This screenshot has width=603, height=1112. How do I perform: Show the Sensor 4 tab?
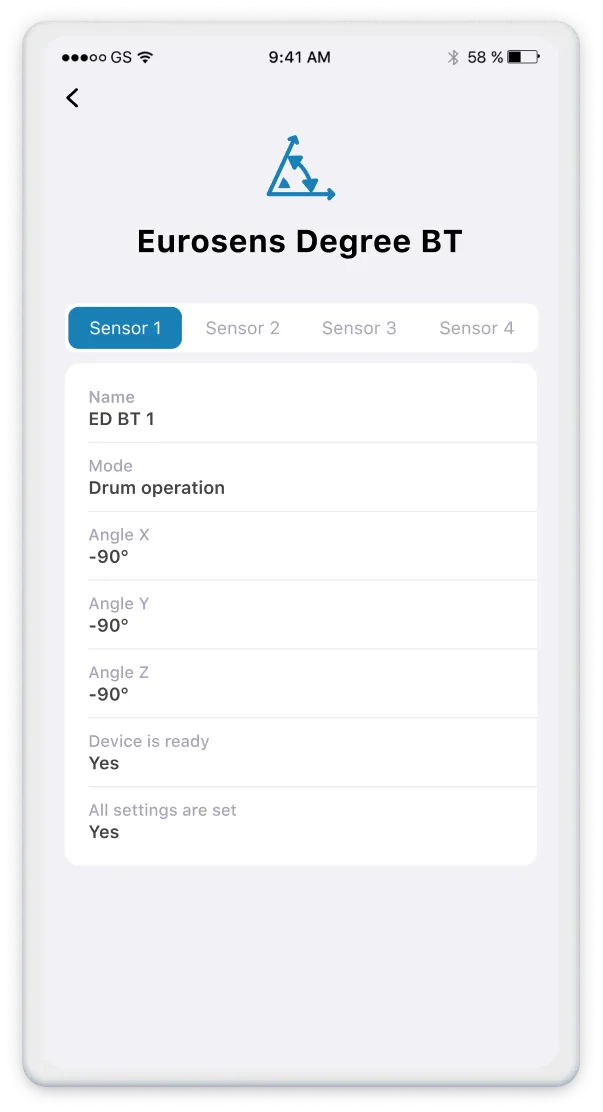(x=476, y=328)
